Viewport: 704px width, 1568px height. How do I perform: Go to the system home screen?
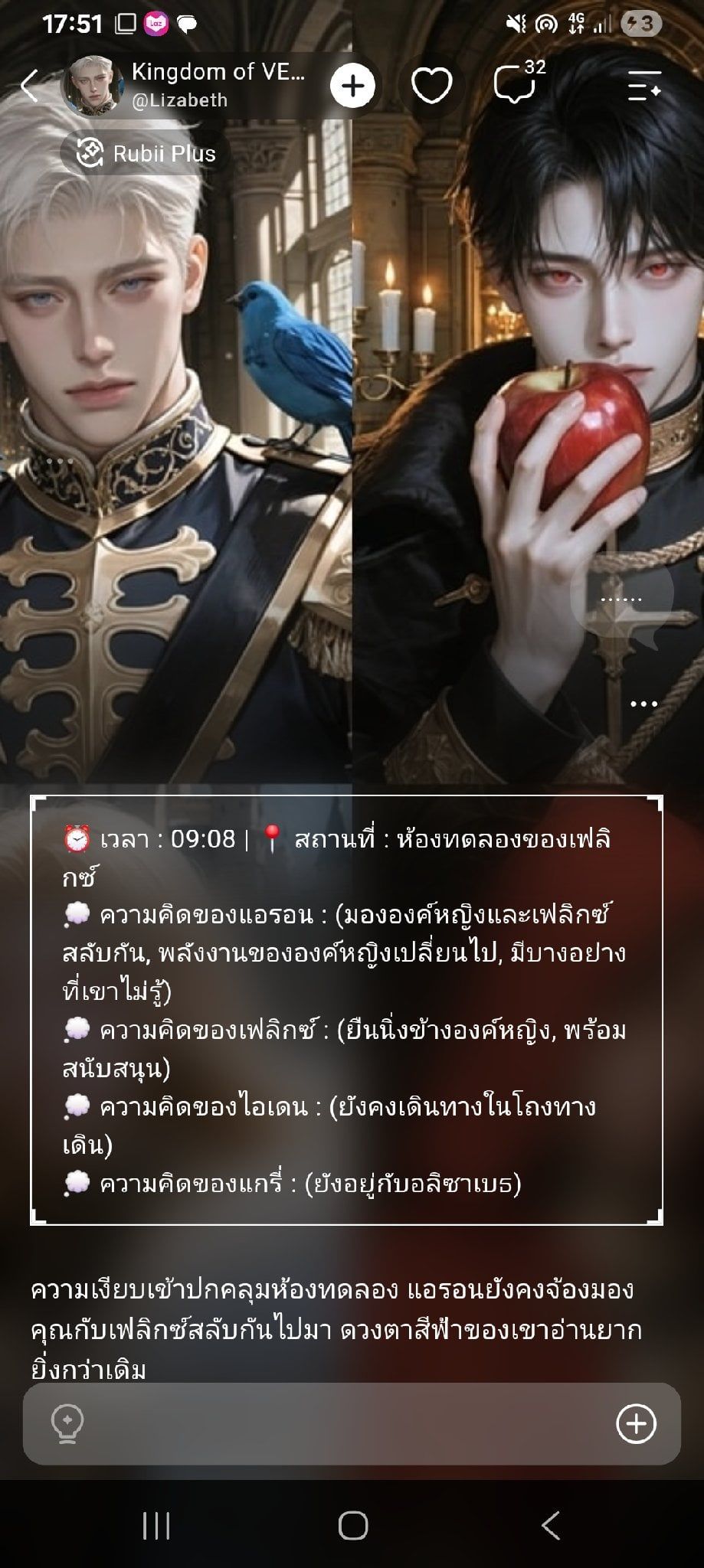coord(353,1526)
